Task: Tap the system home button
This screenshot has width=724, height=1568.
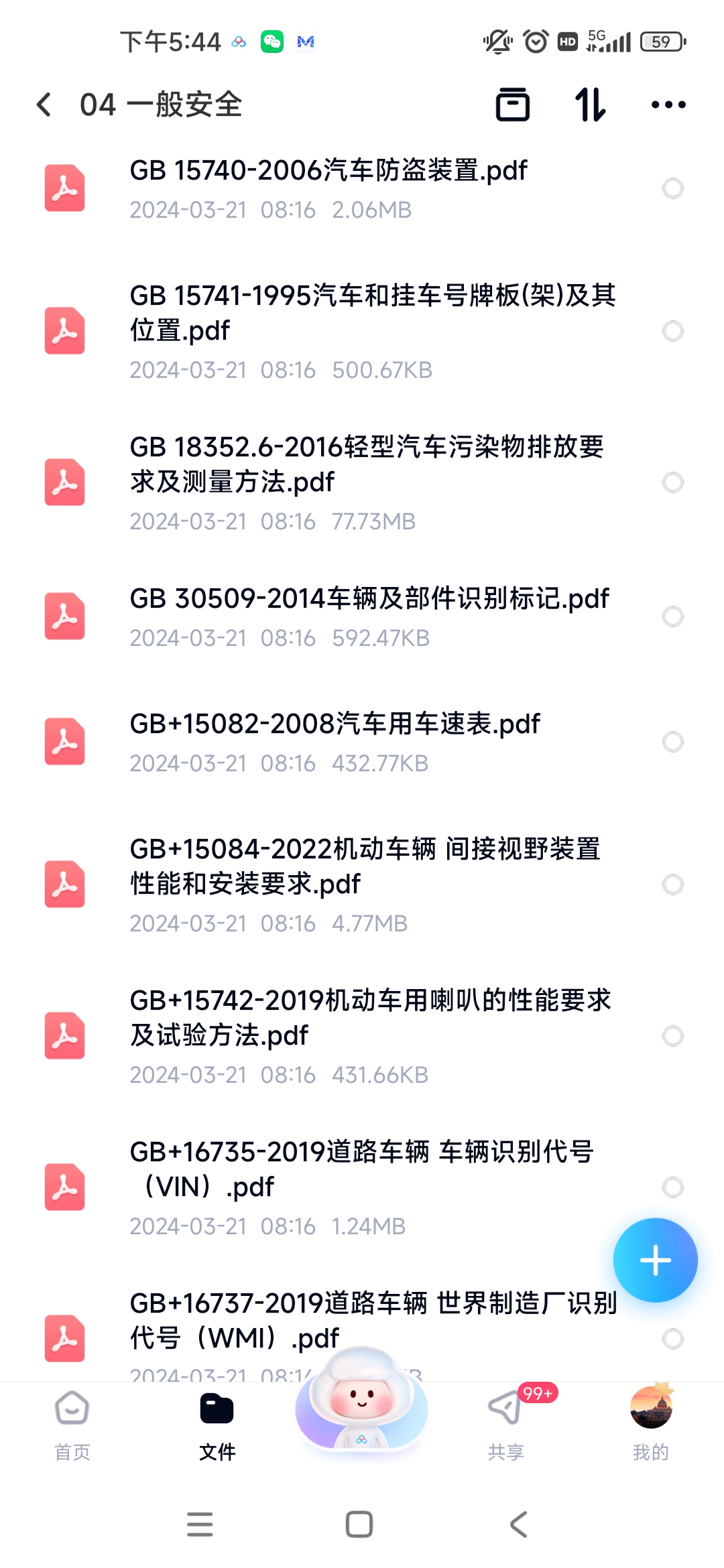Action: pos(359,1524)
